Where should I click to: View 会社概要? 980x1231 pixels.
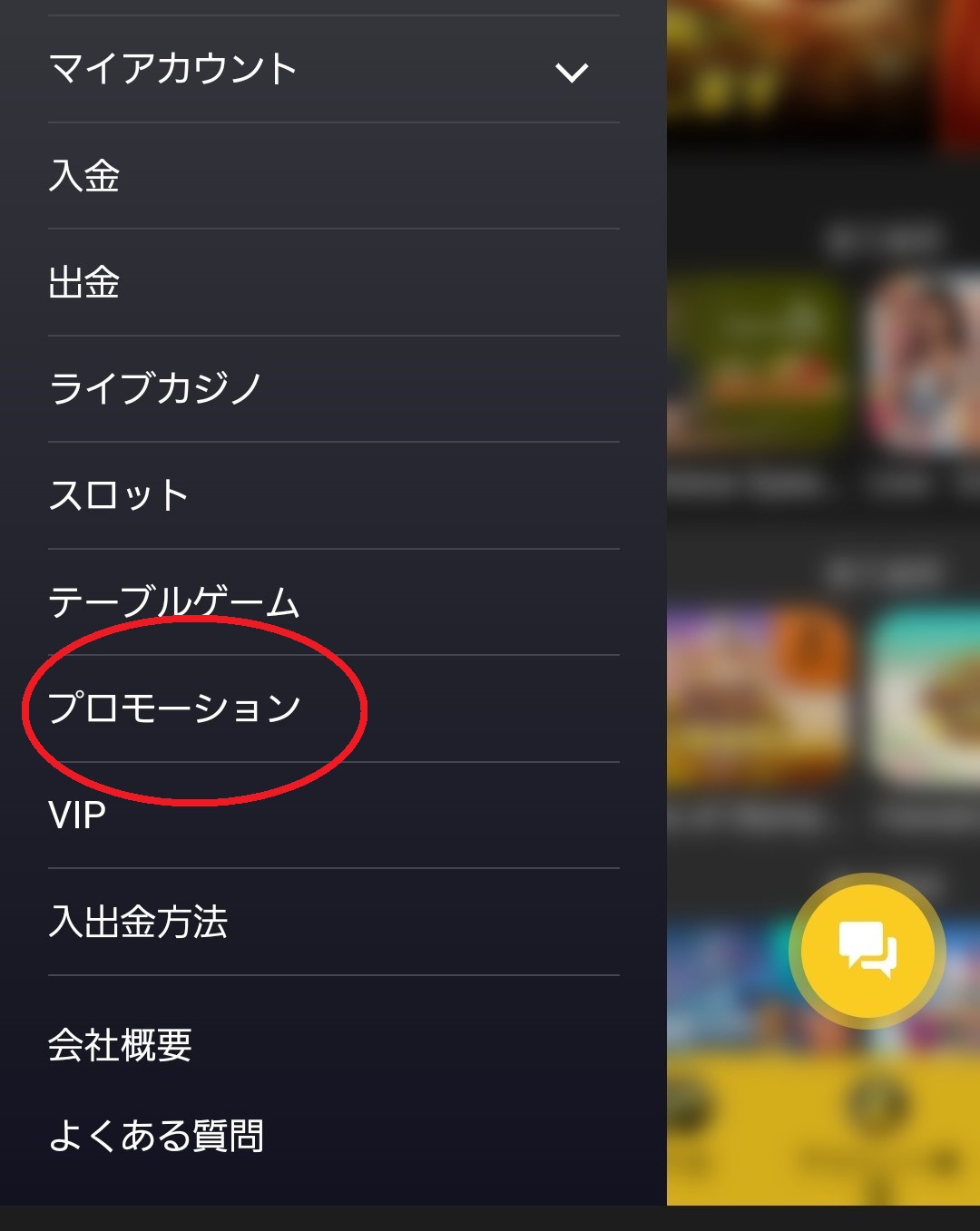[x=120, y=1045]
